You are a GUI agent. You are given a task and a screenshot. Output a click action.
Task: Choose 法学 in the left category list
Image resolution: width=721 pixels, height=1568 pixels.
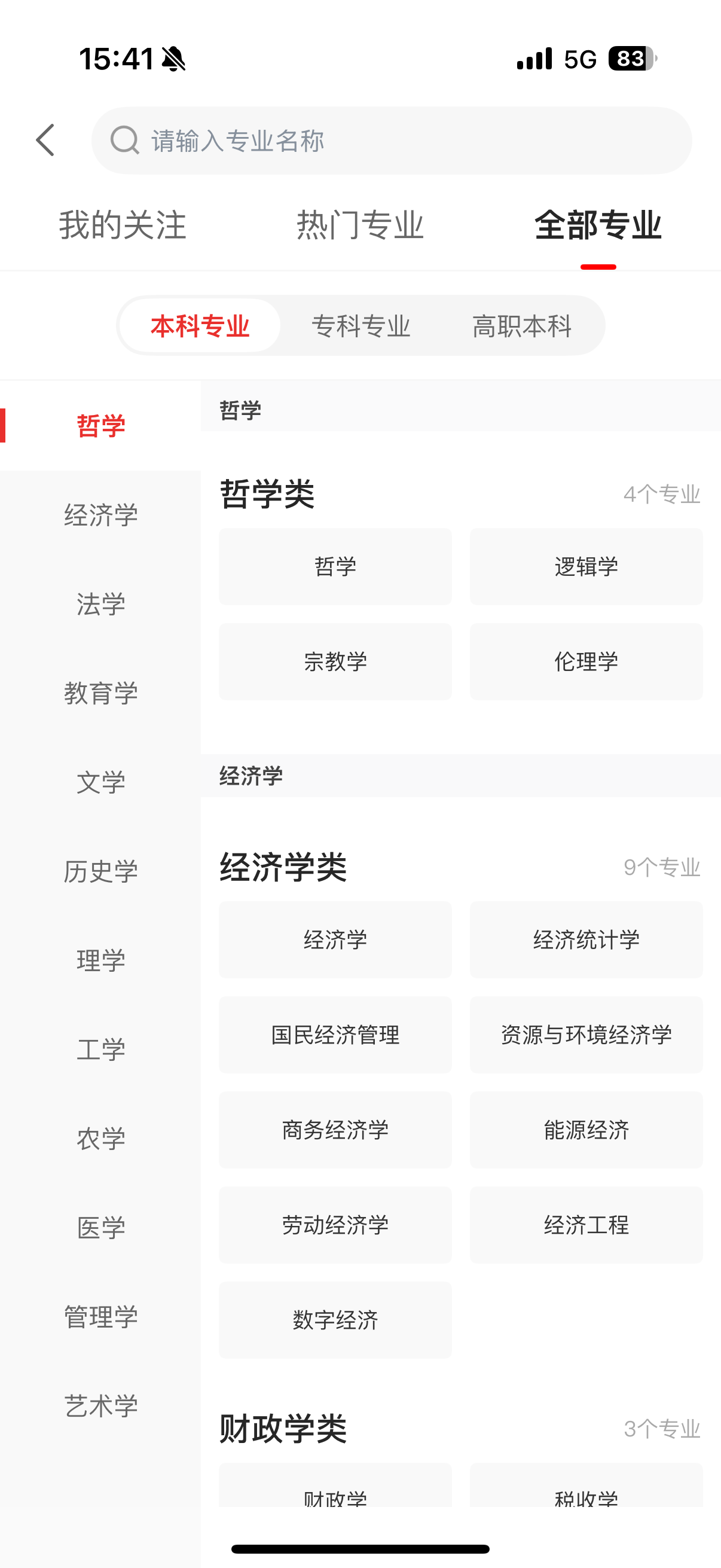point(100,604)
